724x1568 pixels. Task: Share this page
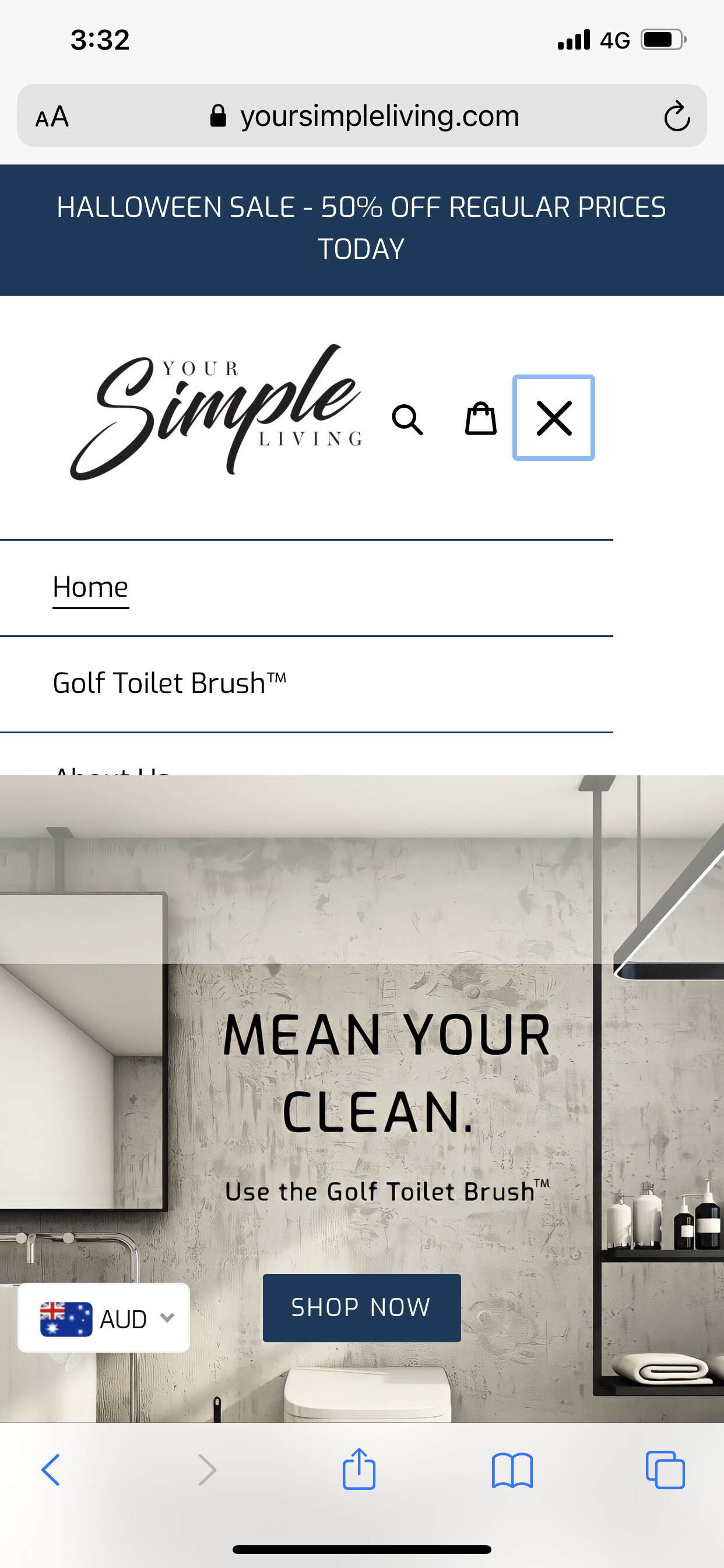[x=359, y=1468]
